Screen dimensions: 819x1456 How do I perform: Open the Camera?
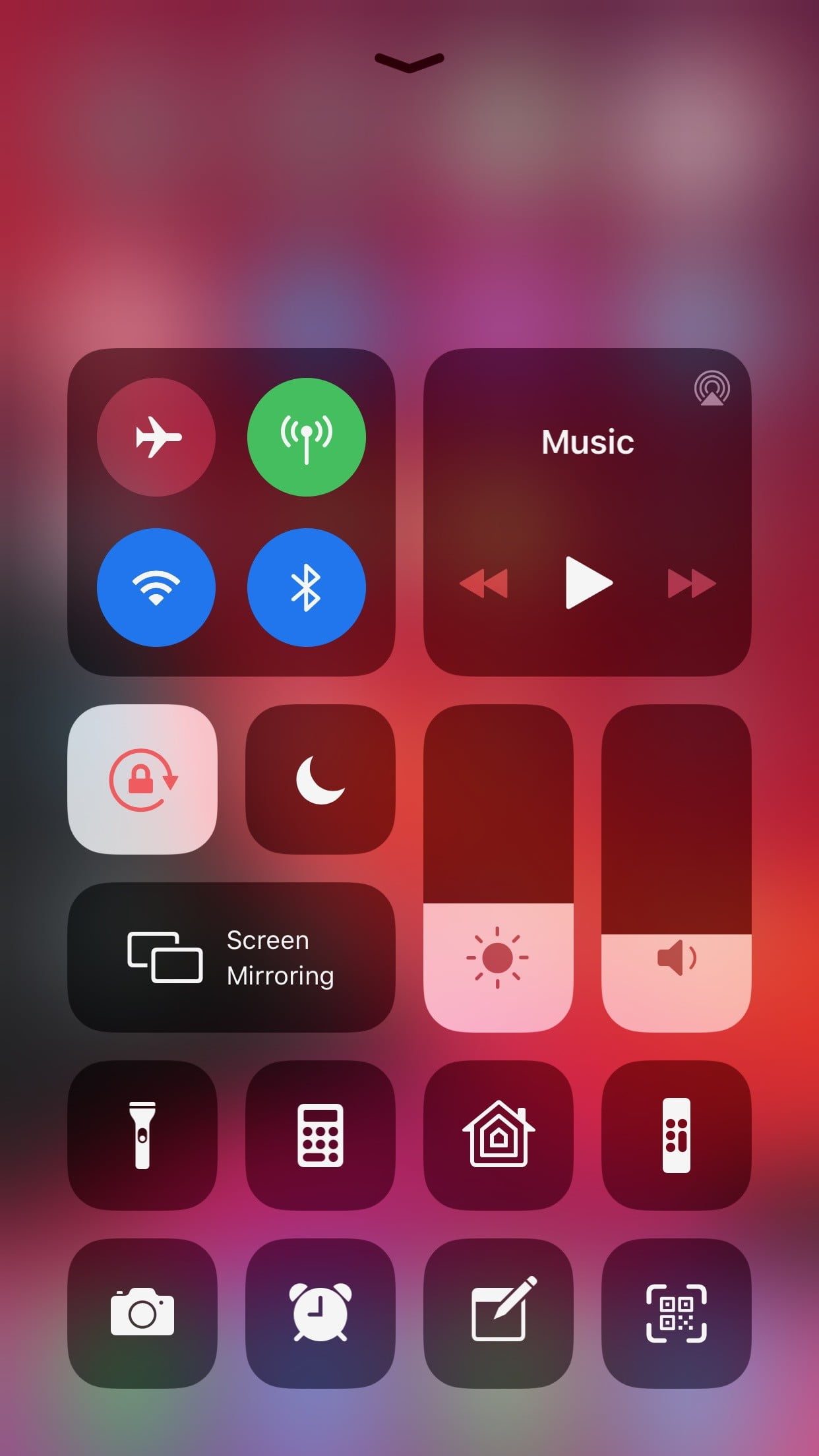(142, 1314)
